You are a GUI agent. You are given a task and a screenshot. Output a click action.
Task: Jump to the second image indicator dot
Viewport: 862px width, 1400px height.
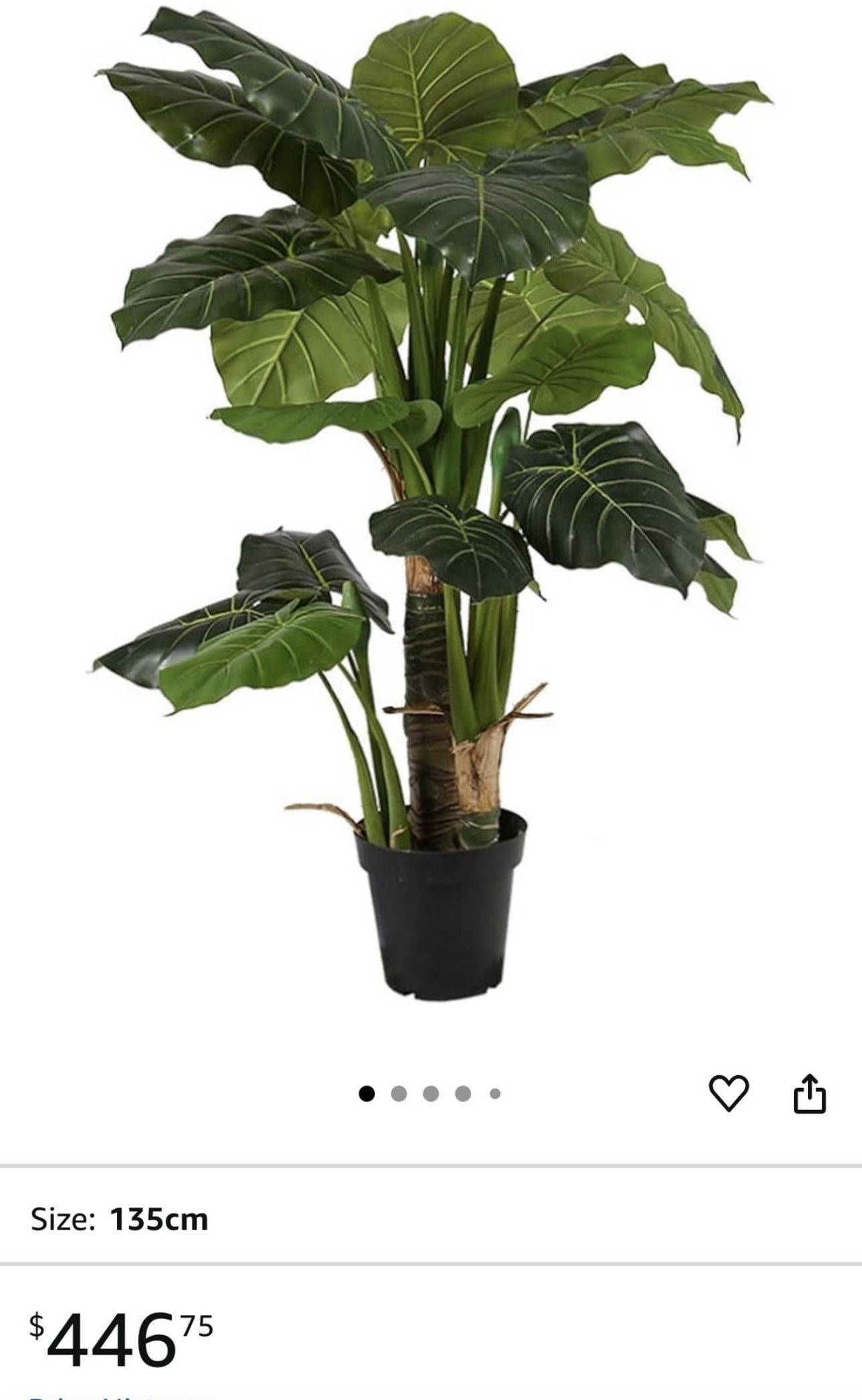coord(399,1094)
